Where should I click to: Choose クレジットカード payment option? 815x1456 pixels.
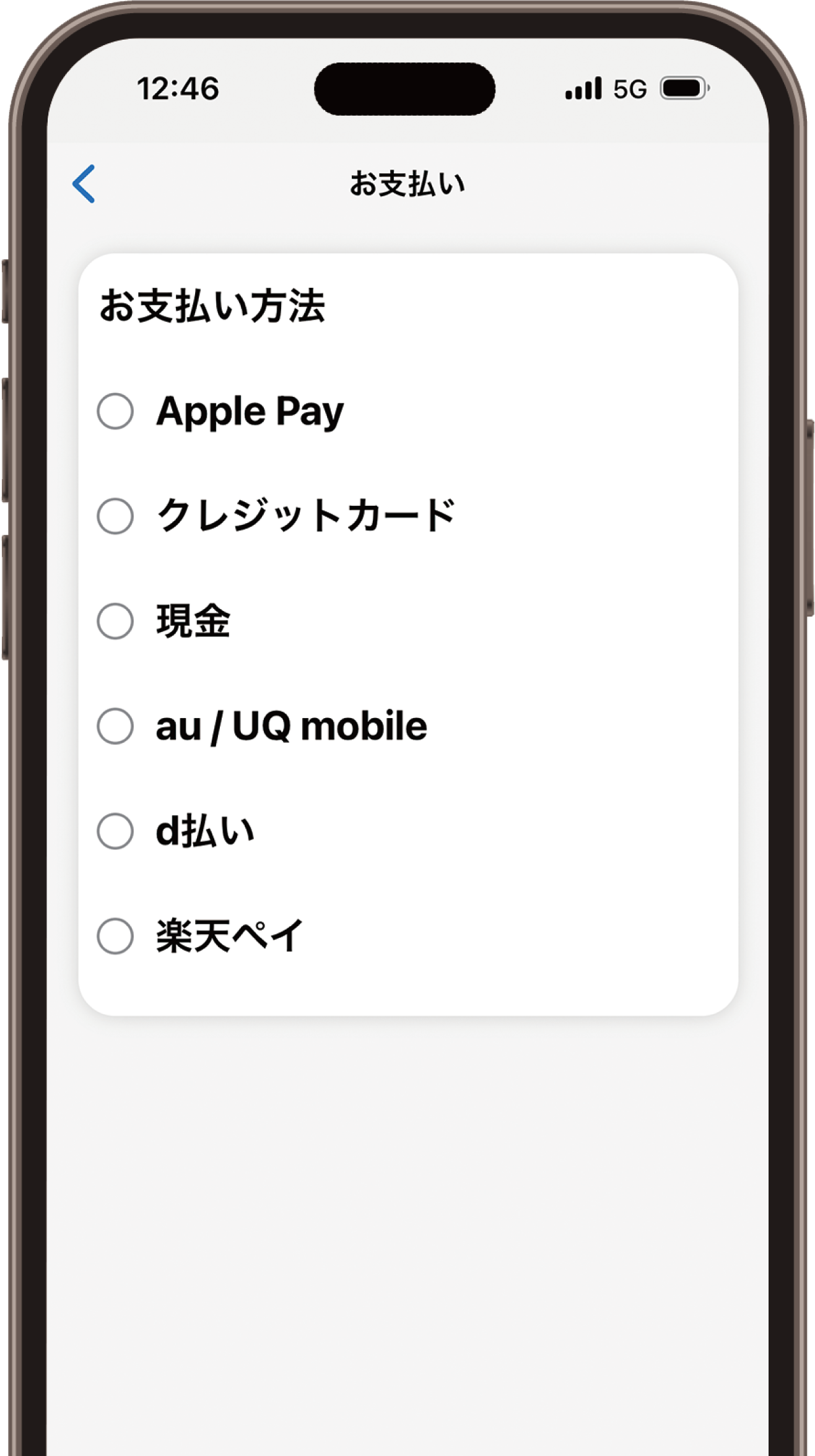[116, 516]
